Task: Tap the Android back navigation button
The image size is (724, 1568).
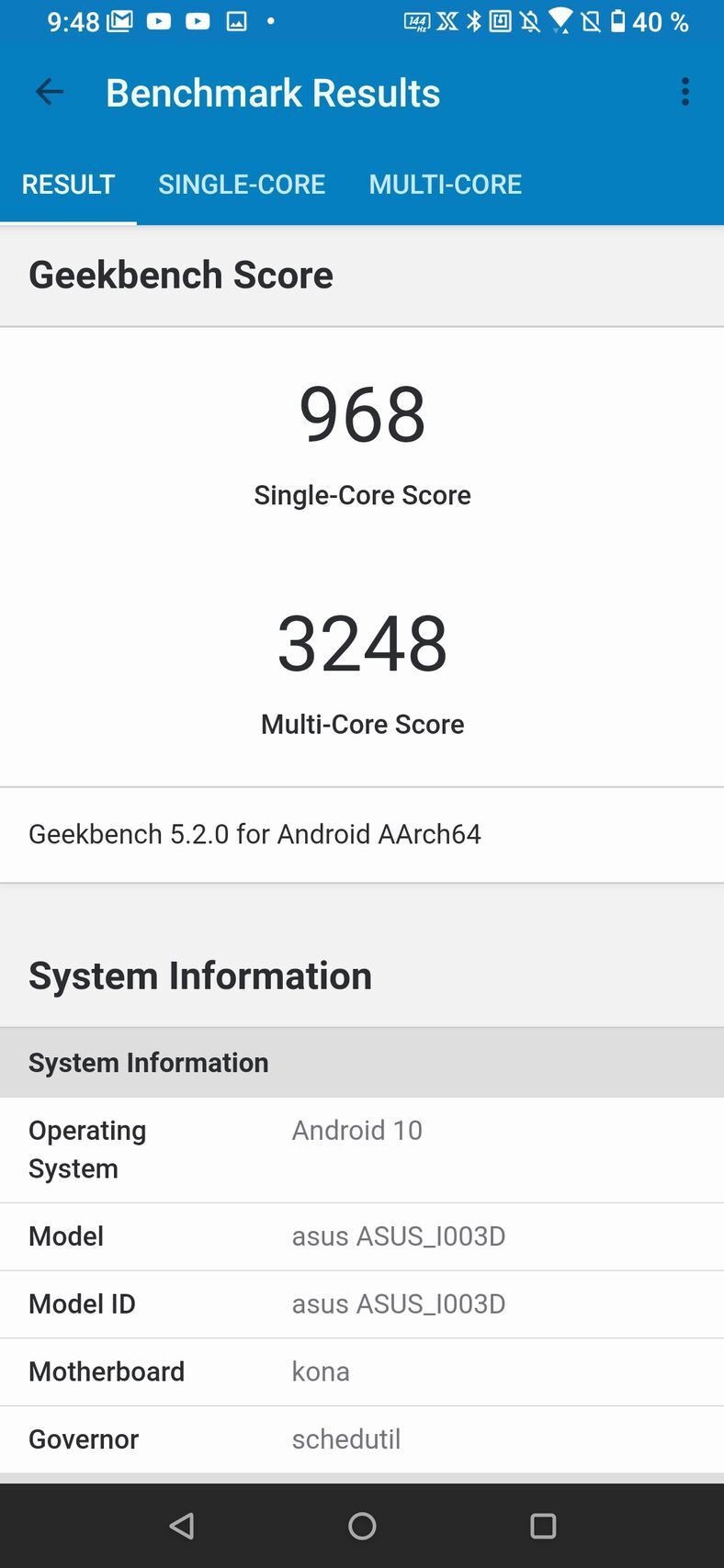Action: 181,1525
